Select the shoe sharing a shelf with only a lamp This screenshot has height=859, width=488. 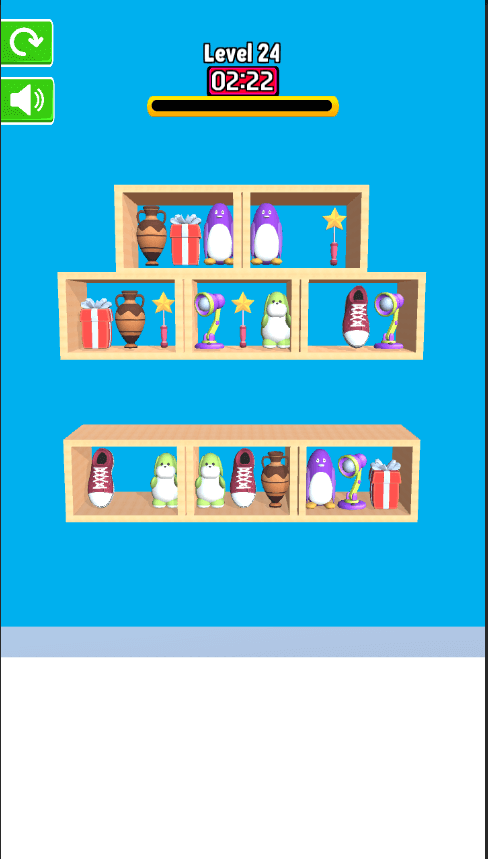(x=357, y=316)
